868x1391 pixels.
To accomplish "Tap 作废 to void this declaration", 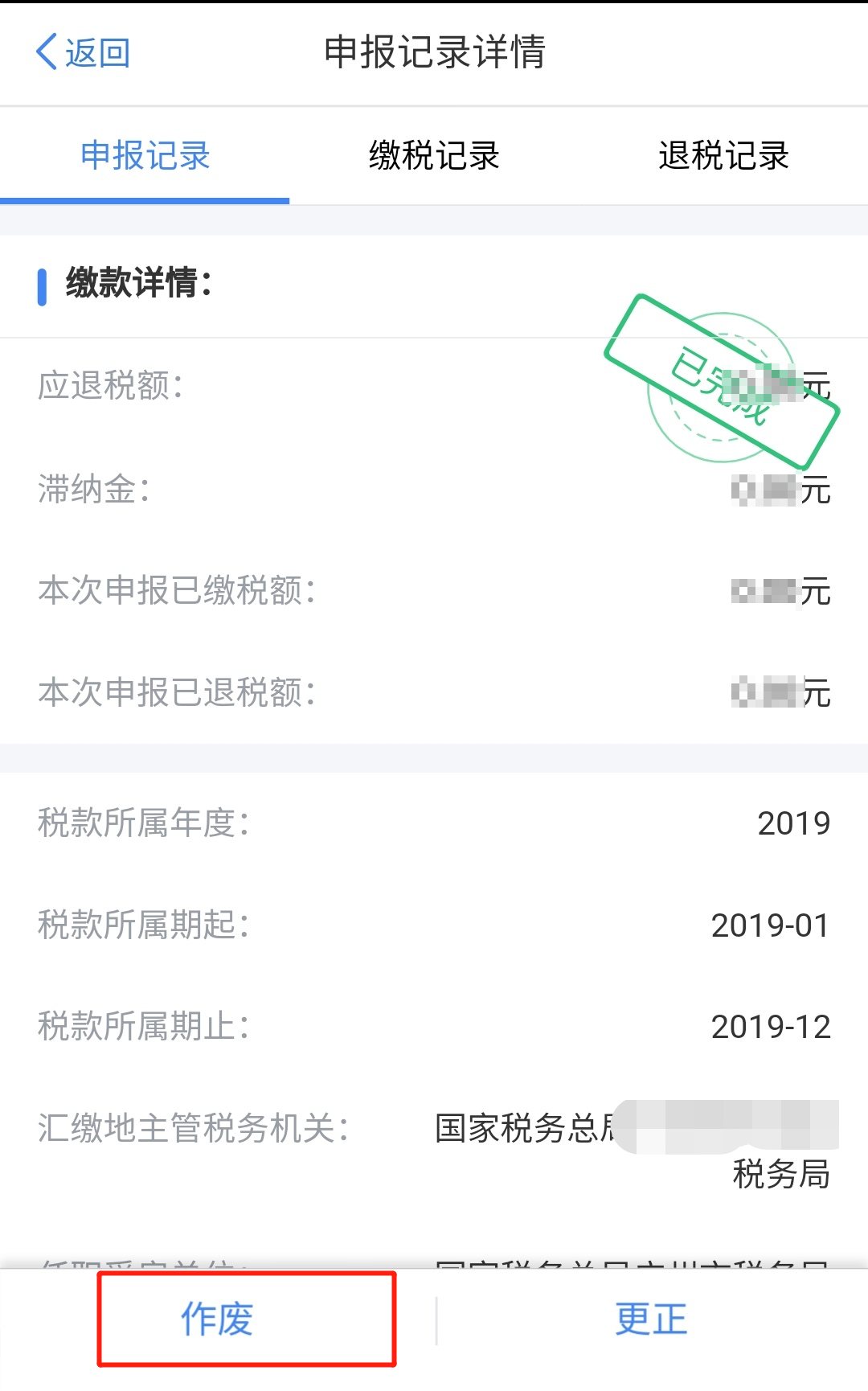I will pyautogui.click(x=217, y=1319).
